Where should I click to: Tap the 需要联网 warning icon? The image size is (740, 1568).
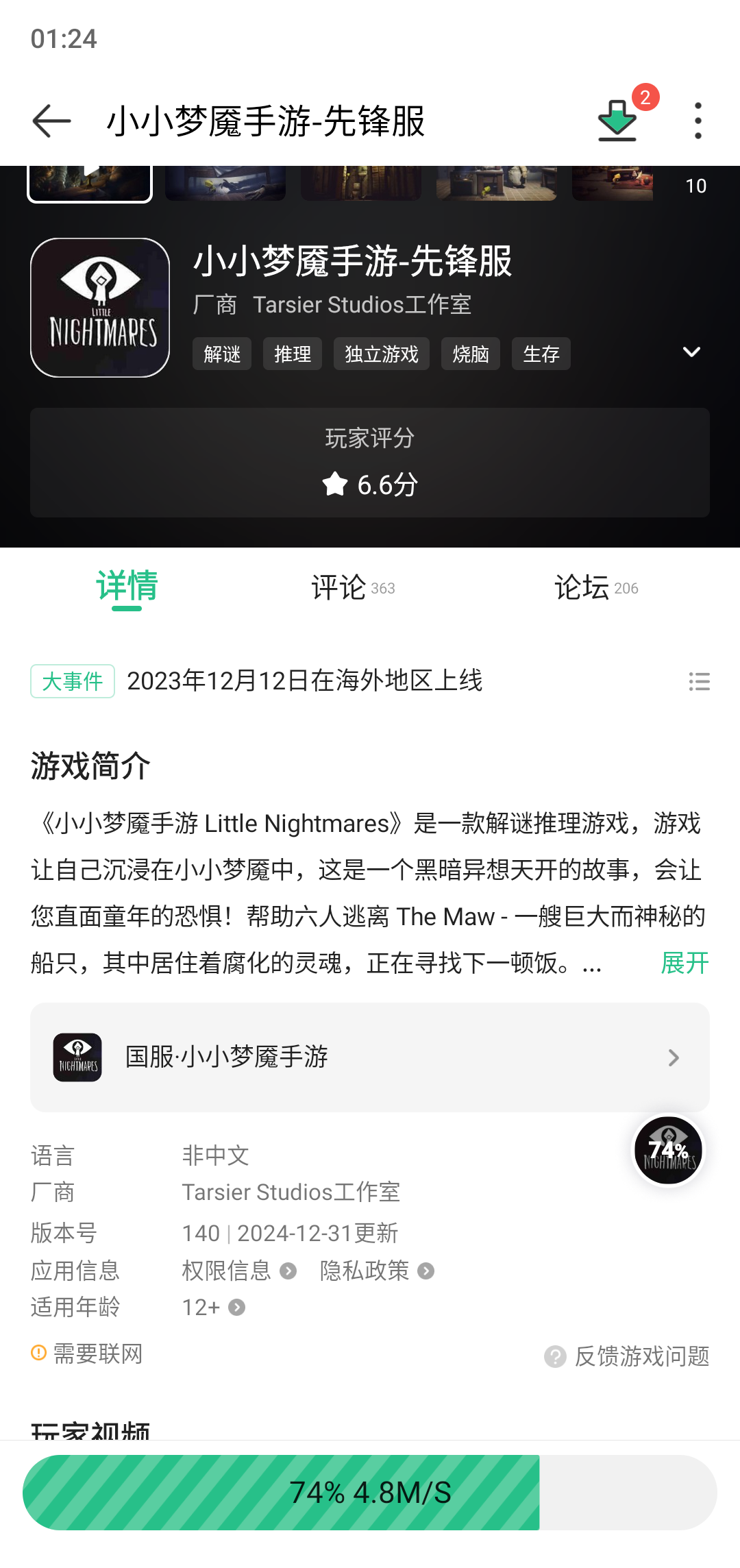[37, 1353]
